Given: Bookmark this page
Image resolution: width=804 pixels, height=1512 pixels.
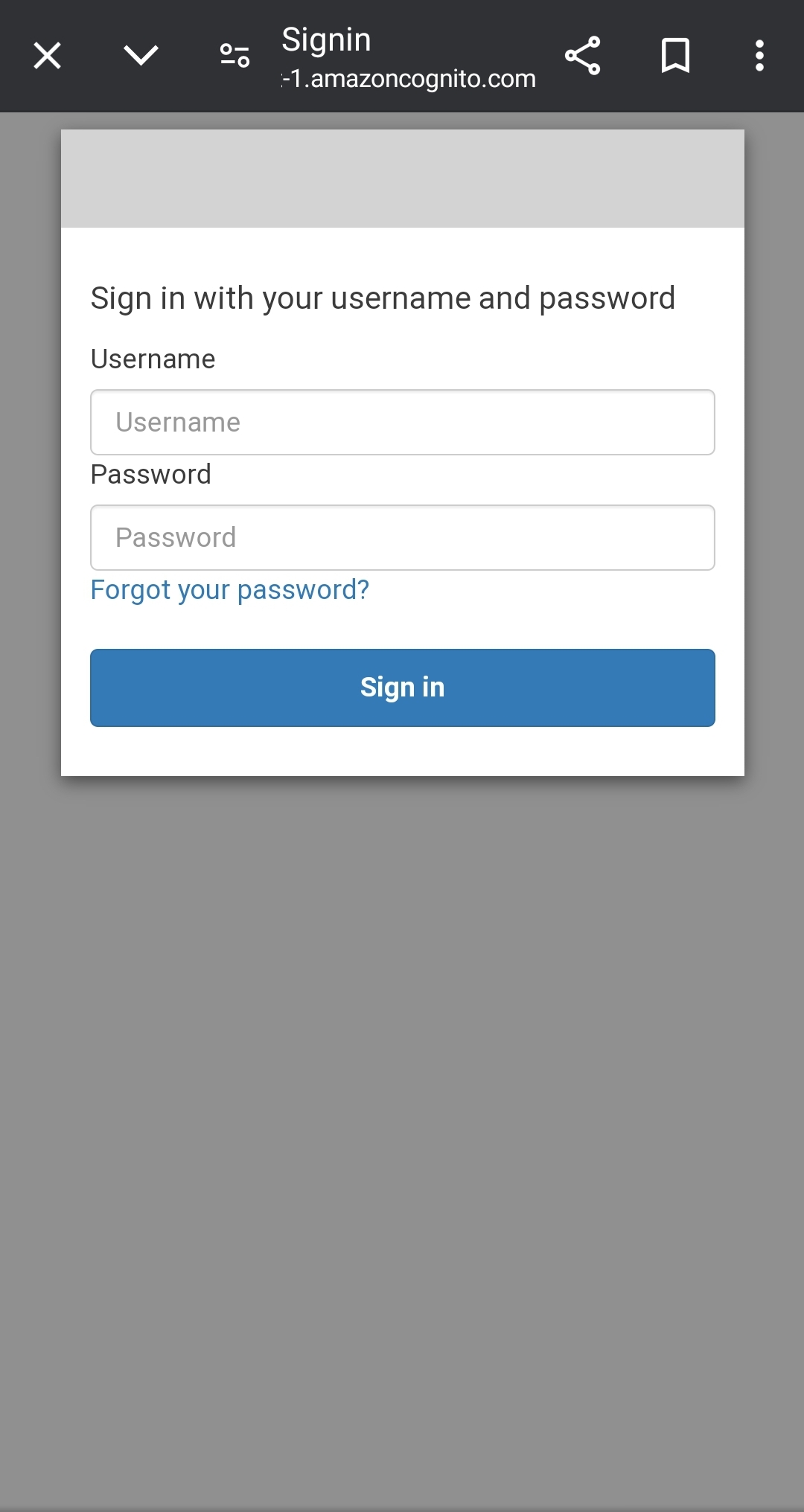Looking at the screenshot, I should (x=675, y=56).
